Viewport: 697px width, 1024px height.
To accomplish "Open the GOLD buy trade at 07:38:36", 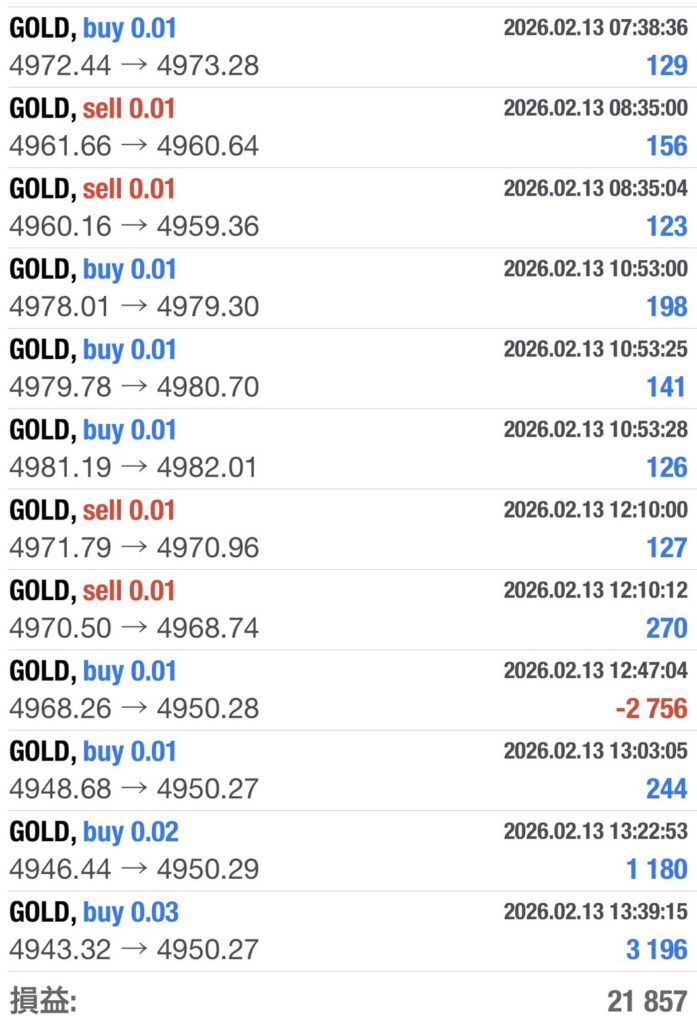I will (348, 47).
